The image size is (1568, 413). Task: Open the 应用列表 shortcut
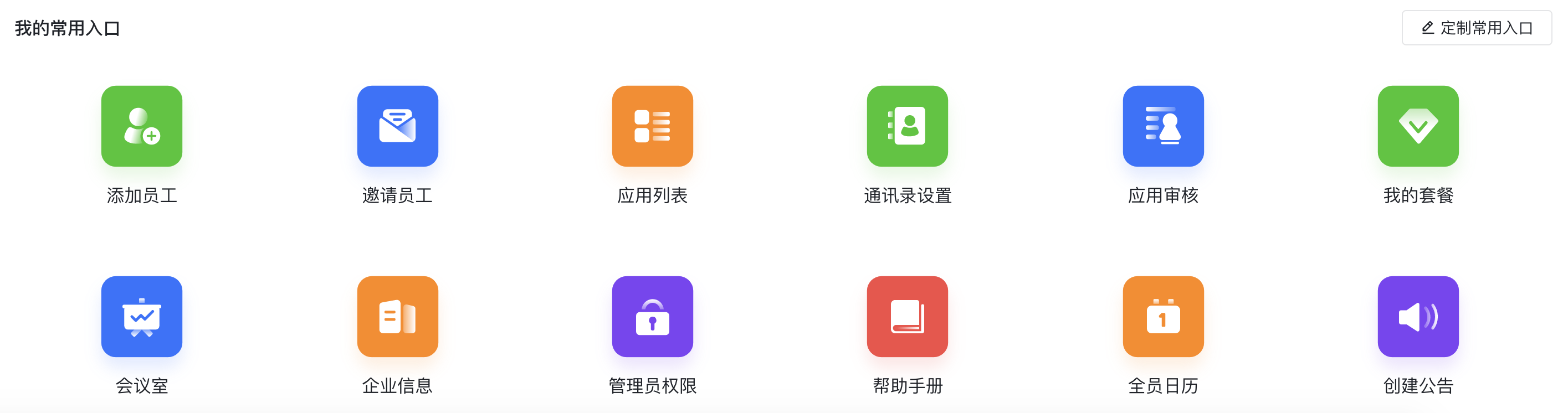coord(652,127)
